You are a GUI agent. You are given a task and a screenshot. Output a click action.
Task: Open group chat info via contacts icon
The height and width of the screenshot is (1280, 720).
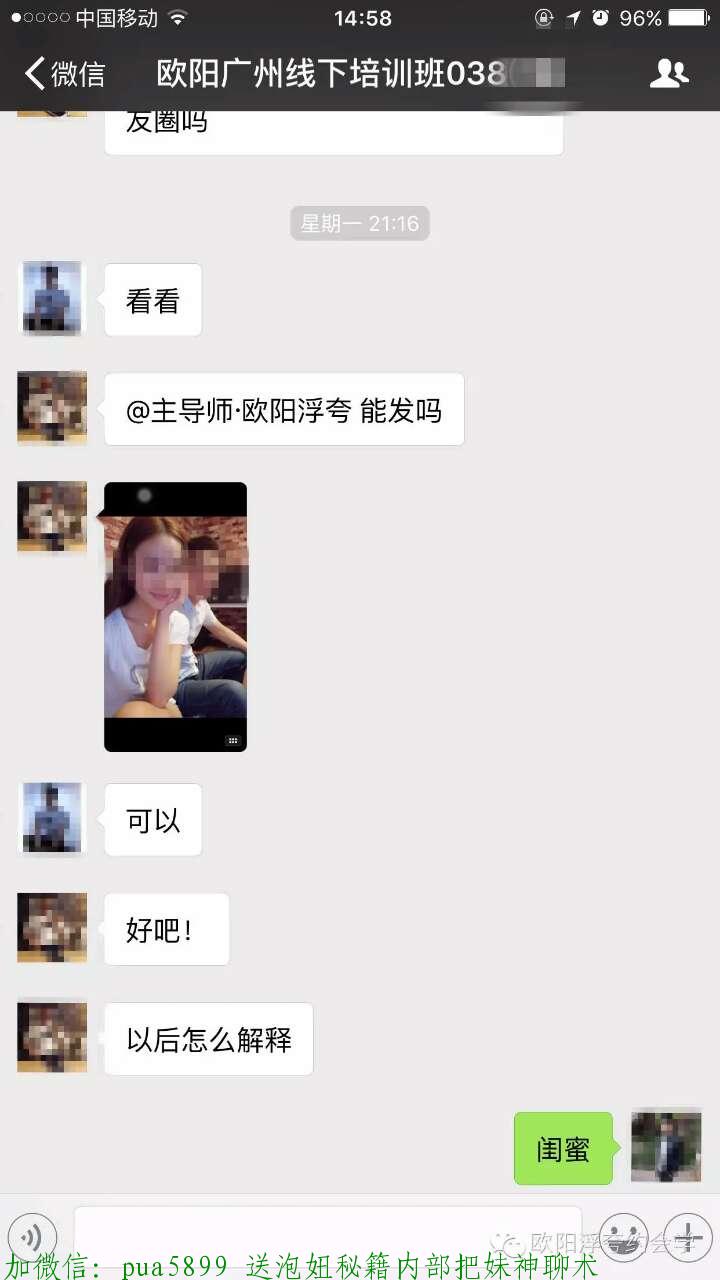[x=669, y=73]
